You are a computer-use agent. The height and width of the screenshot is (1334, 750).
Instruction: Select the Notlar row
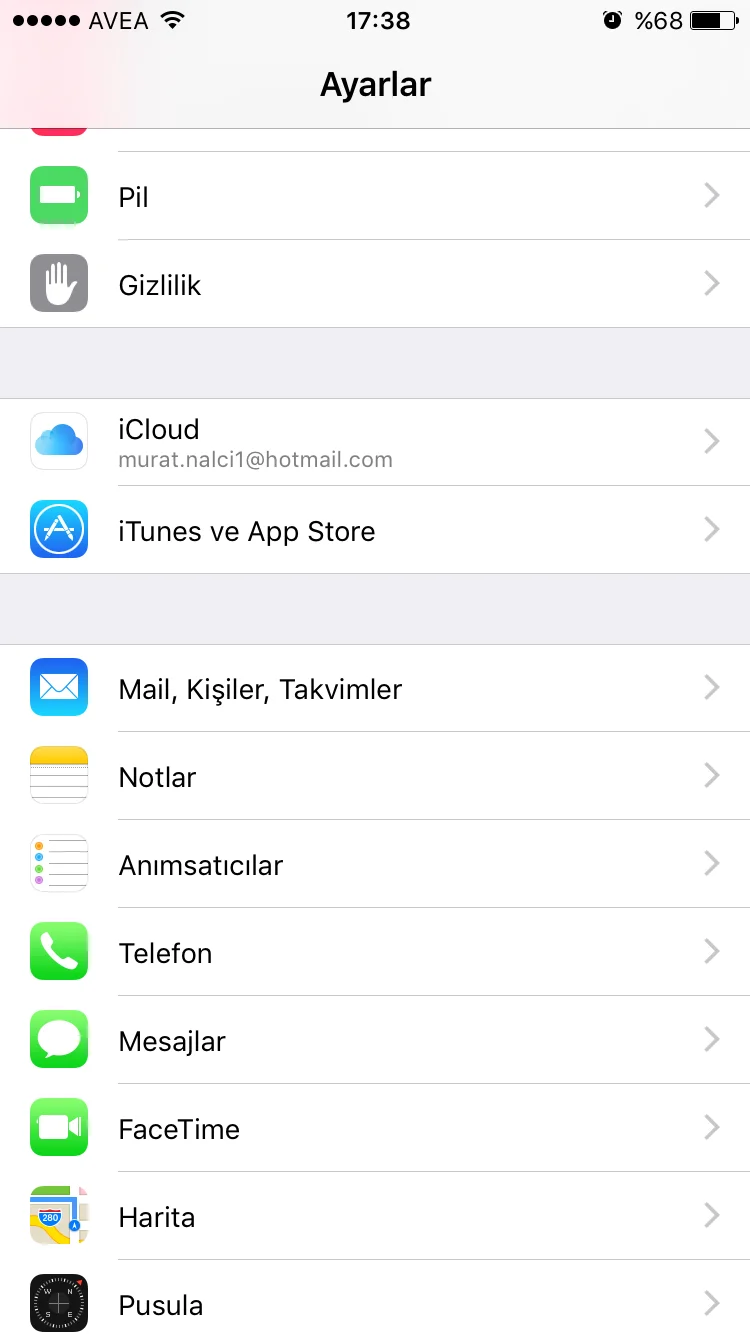tap(375, 776)
